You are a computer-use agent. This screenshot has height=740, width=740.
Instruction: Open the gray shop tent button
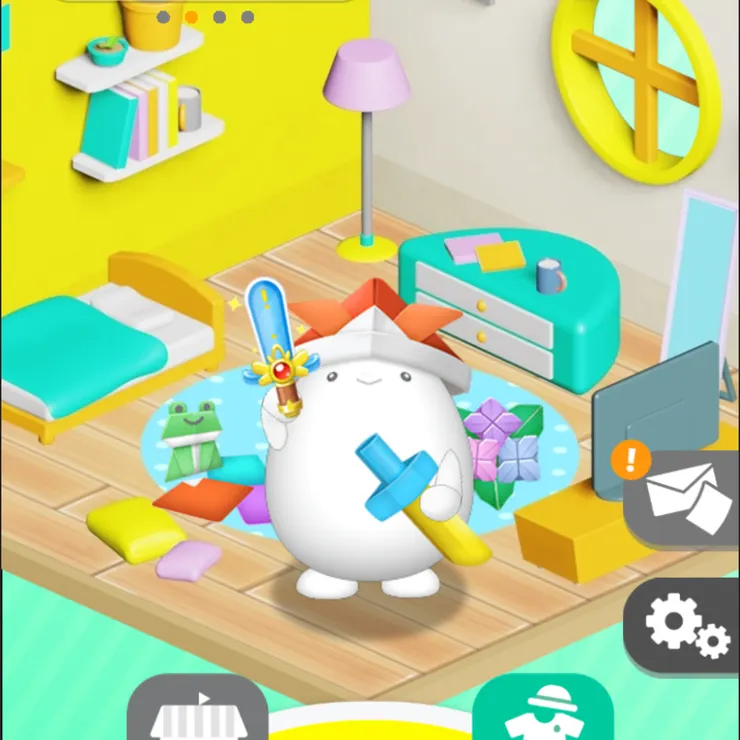click(x=199, y=712)
